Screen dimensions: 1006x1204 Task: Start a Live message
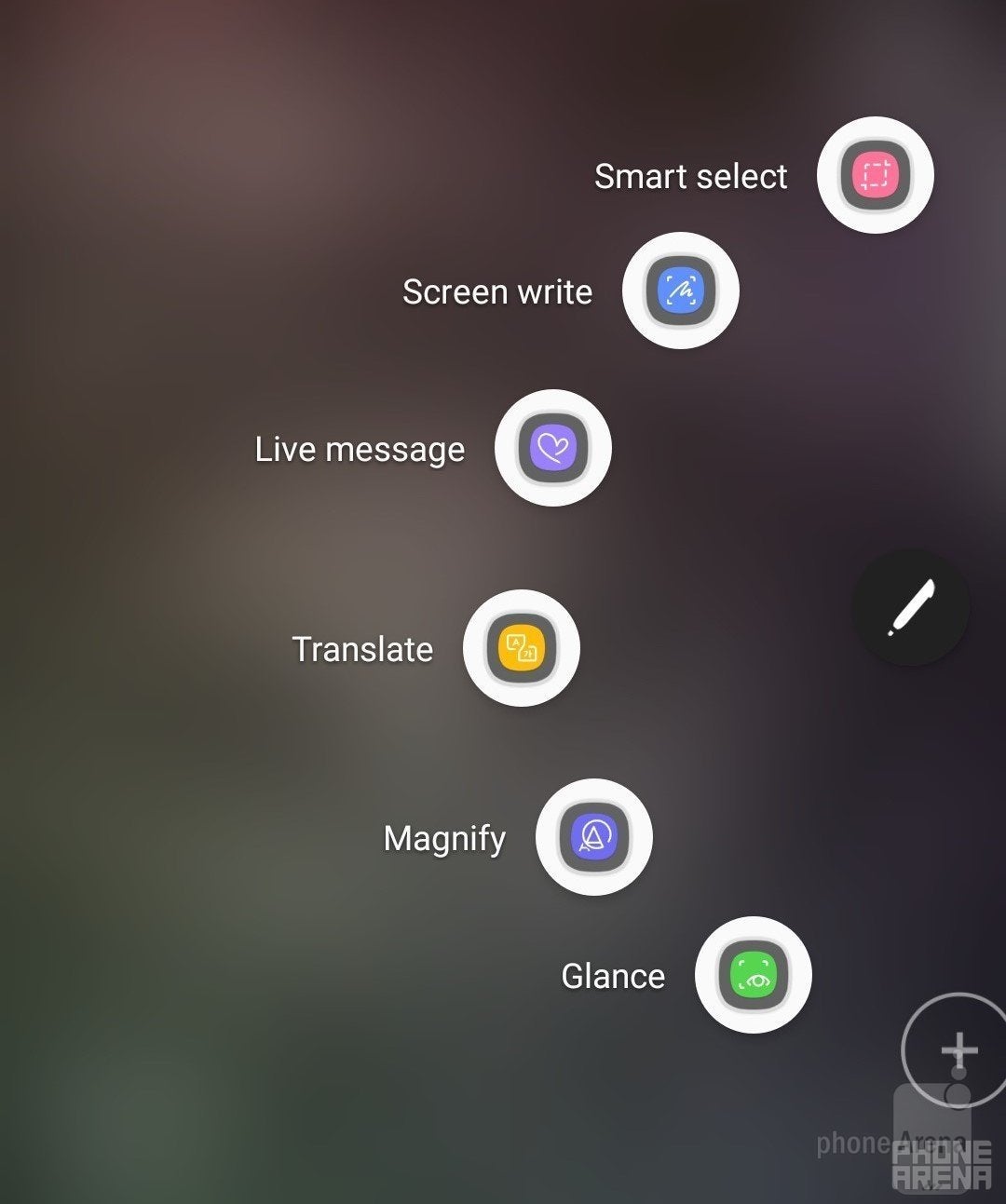click(552, 448)
